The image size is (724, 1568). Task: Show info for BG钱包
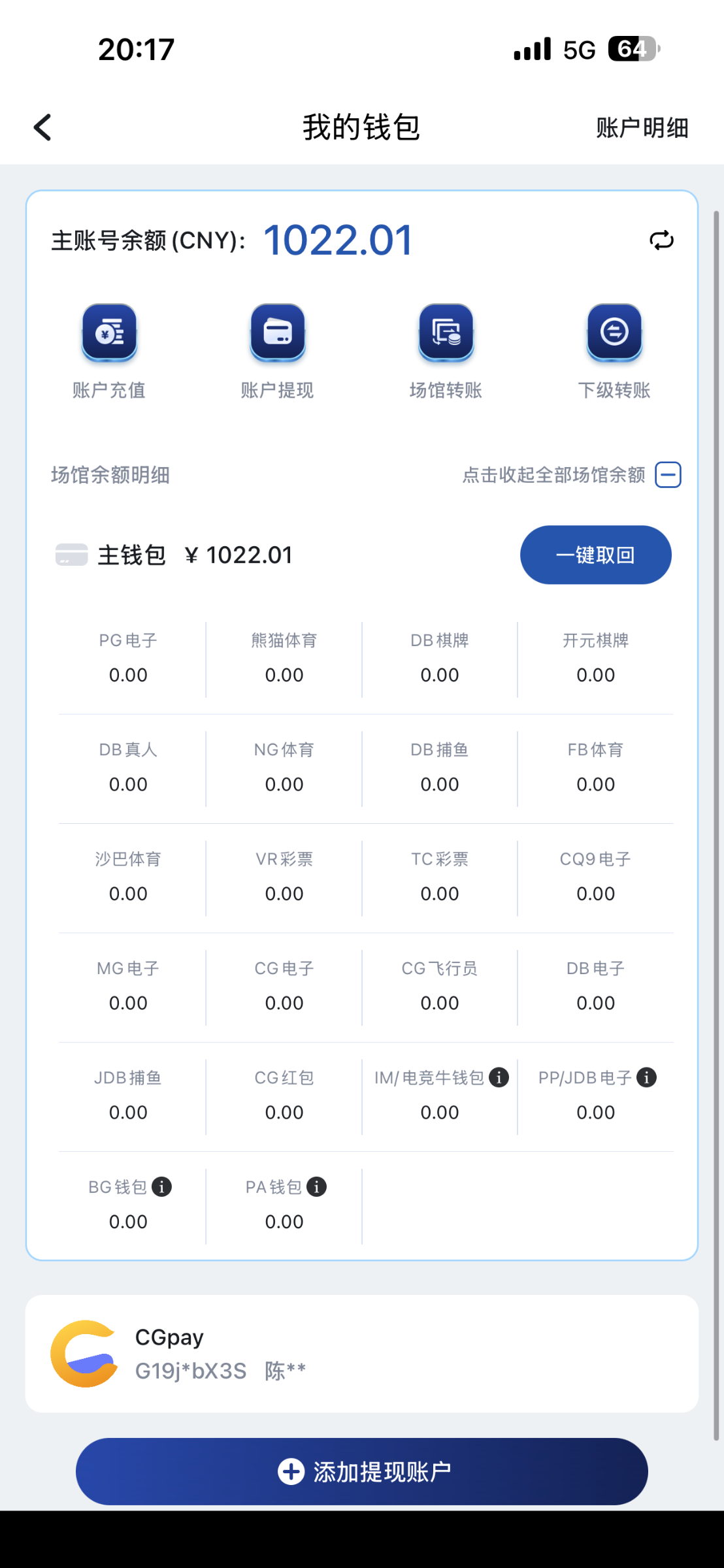click(162, 1186)
